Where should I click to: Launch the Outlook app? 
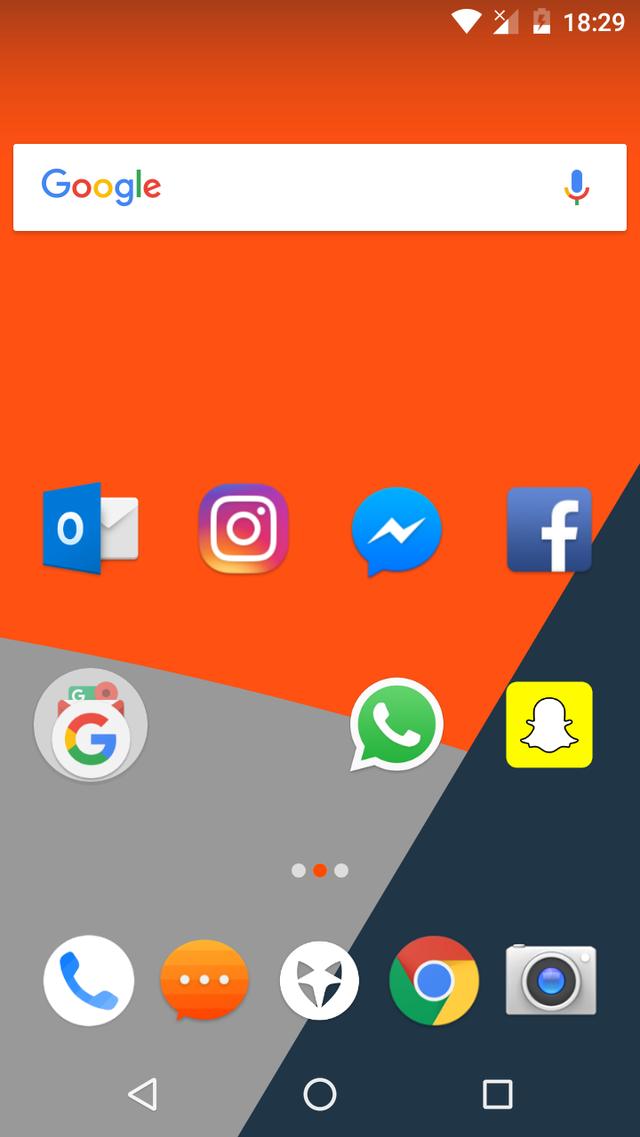90,528
